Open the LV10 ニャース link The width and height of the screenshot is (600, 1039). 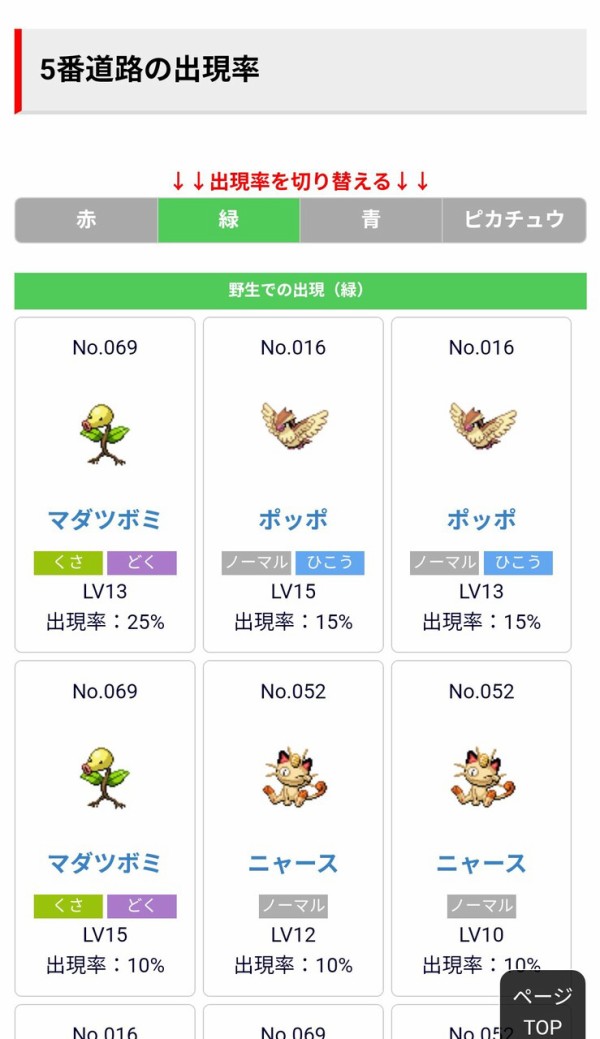point(481,863)
